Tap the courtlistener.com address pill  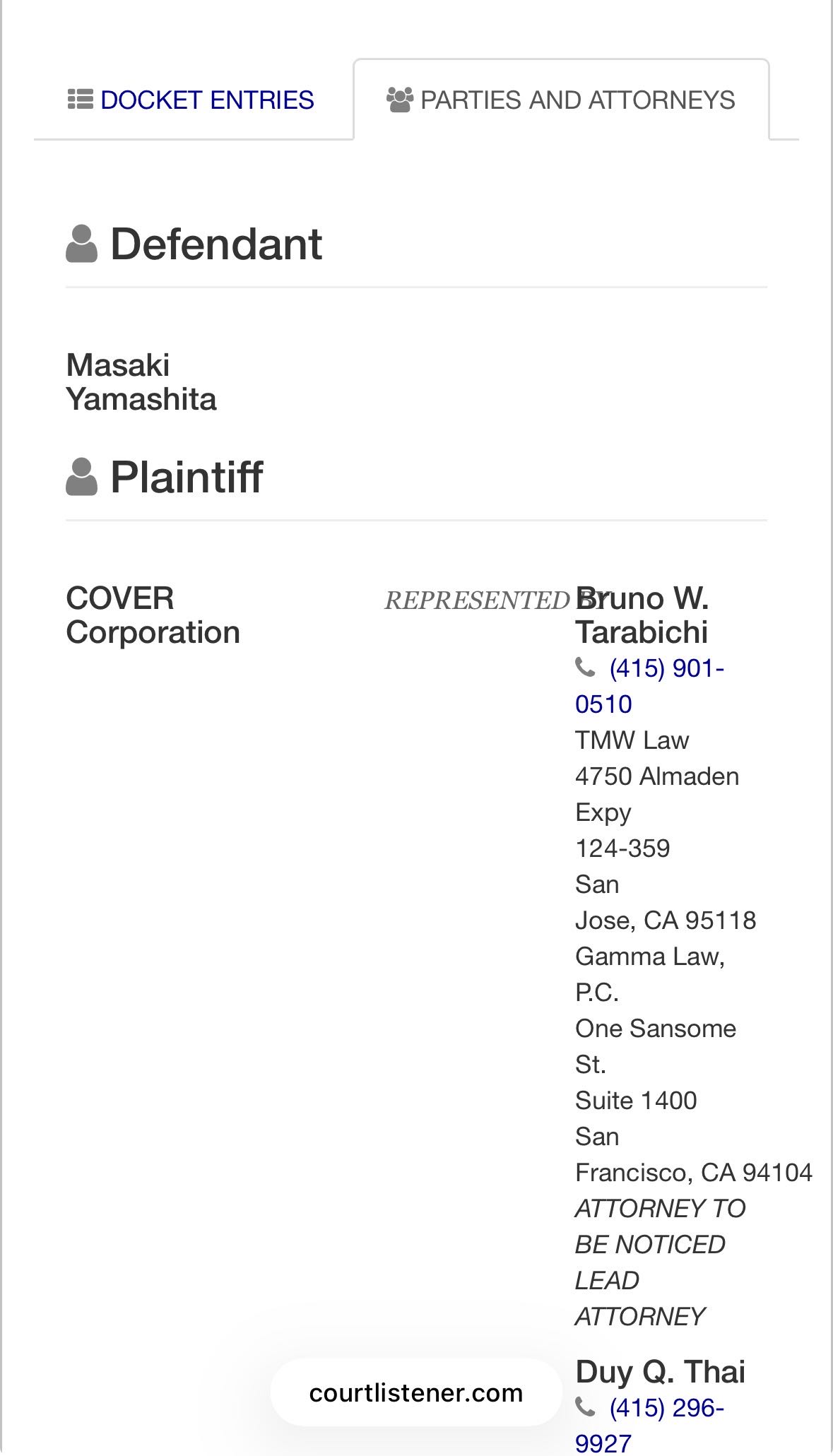click(x=415, y=1392)
